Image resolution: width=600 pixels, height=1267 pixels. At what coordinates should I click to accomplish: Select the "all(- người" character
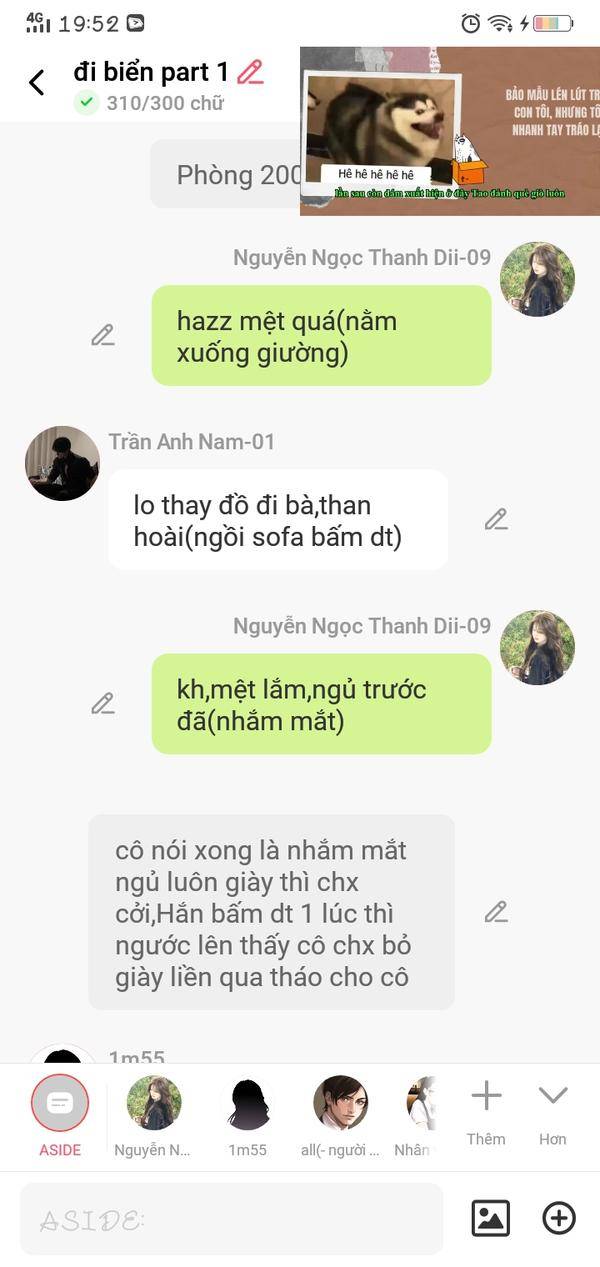[x=340, y=1115]
